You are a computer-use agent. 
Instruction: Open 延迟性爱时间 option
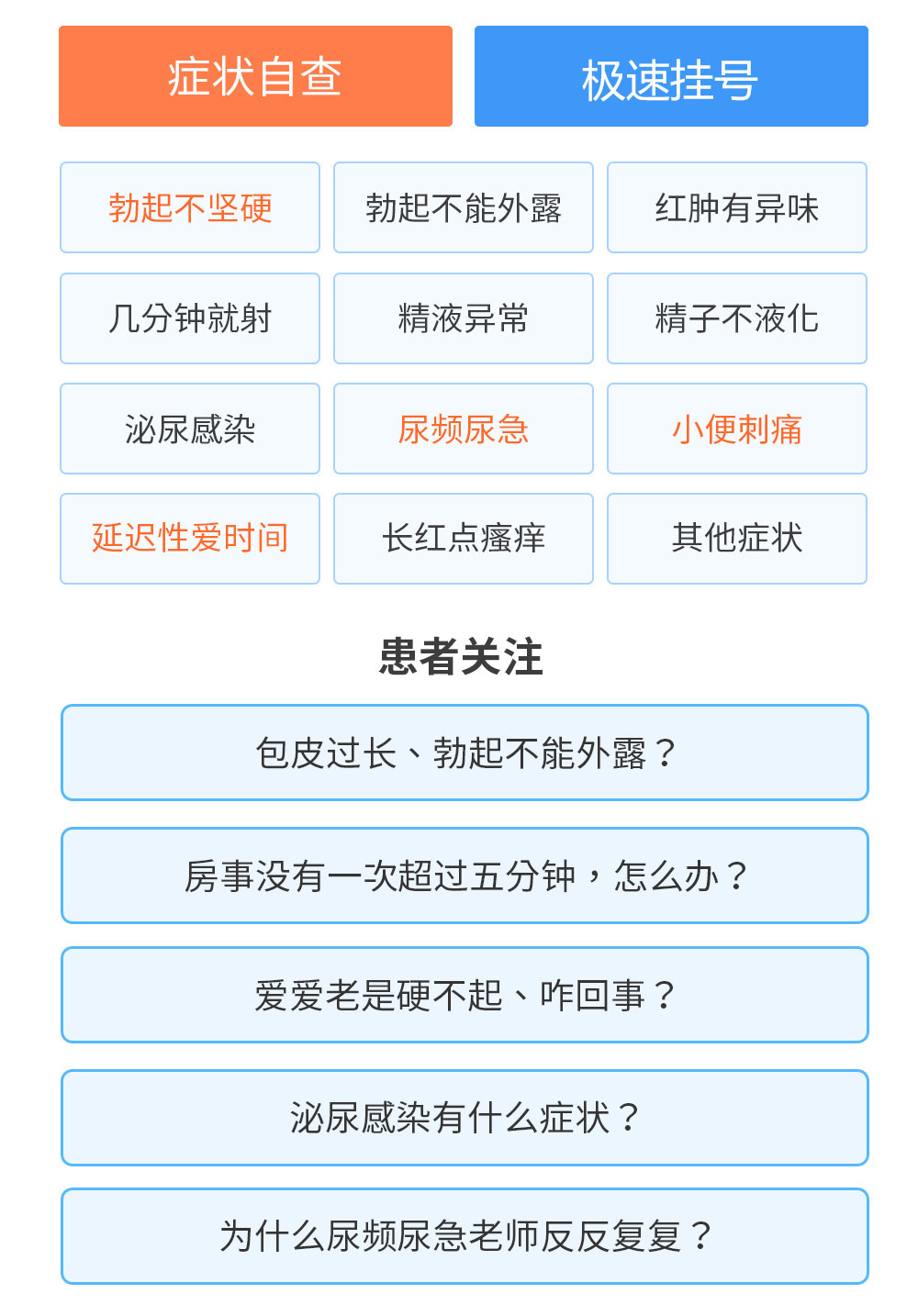(190, 539)
